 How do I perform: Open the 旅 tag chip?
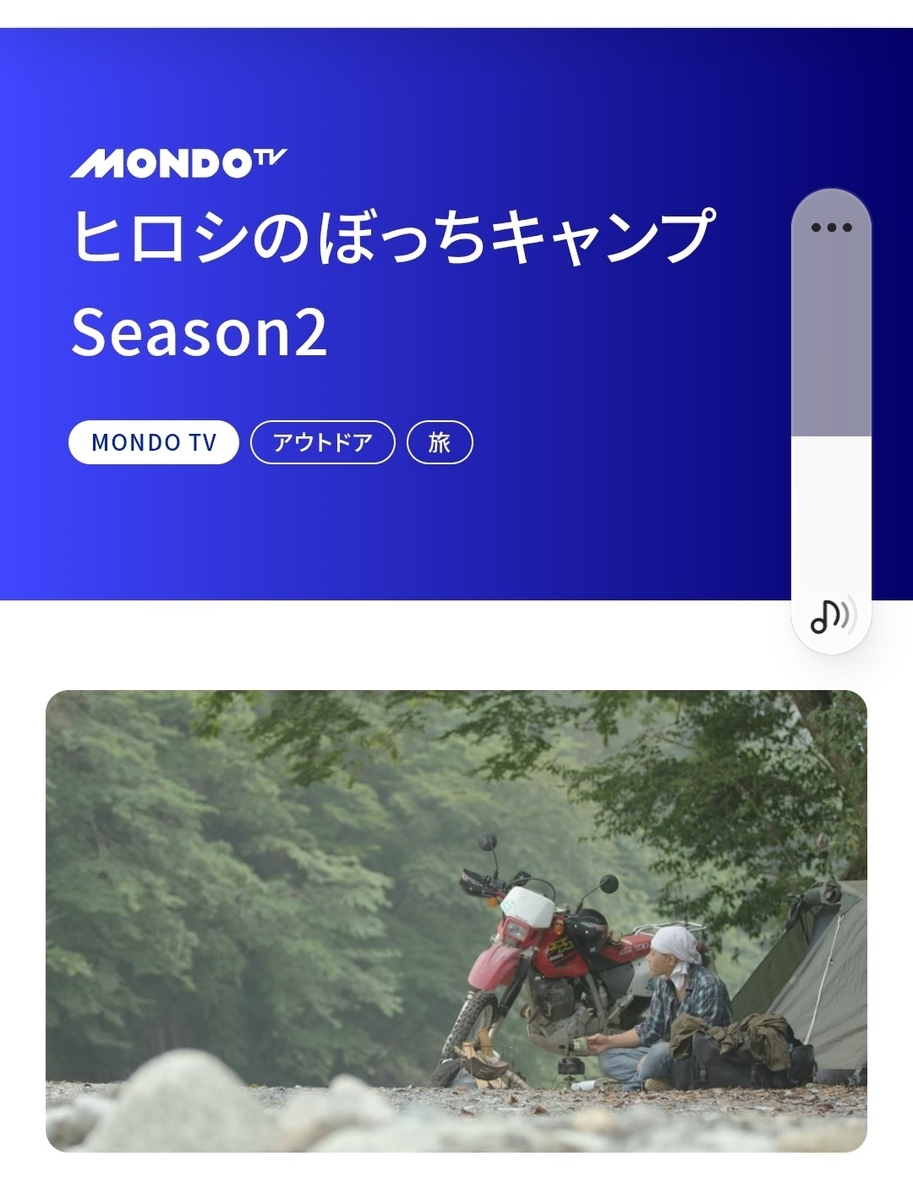[x=440, y=443]
